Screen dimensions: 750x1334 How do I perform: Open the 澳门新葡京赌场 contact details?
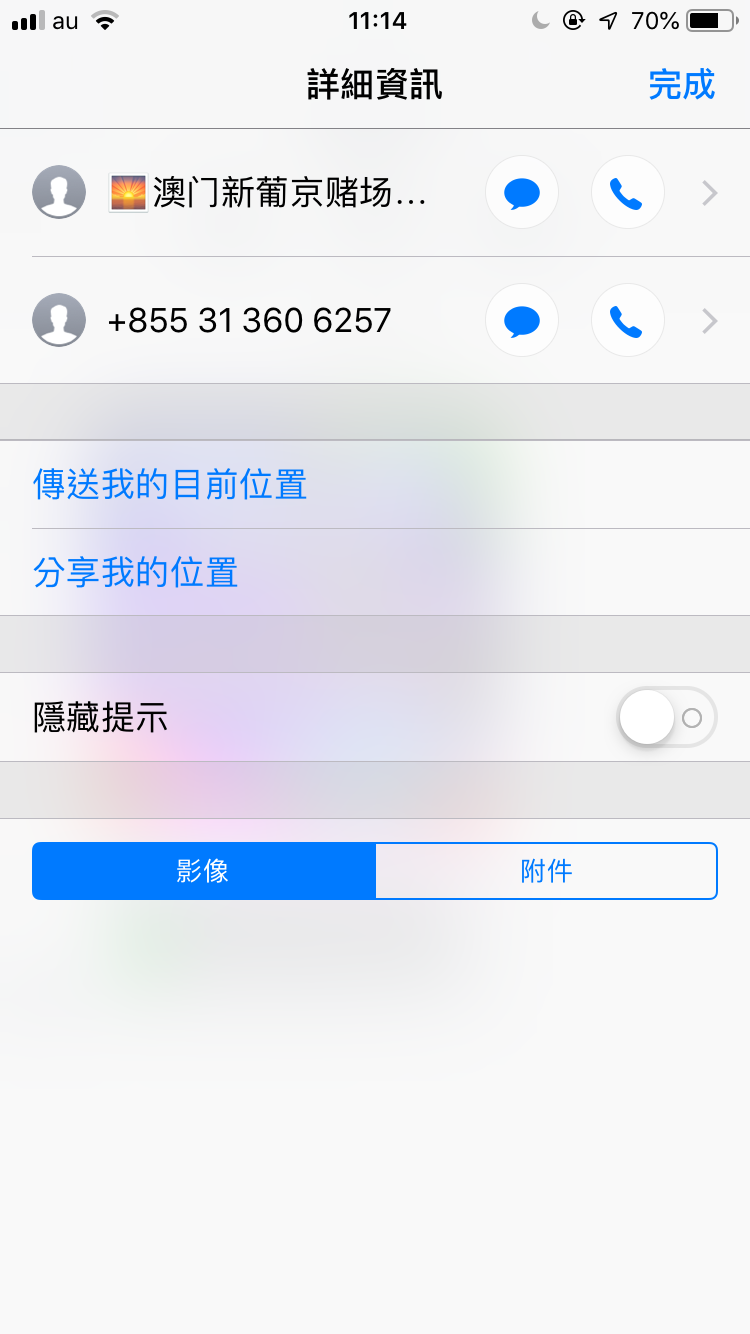coord(709,193)
